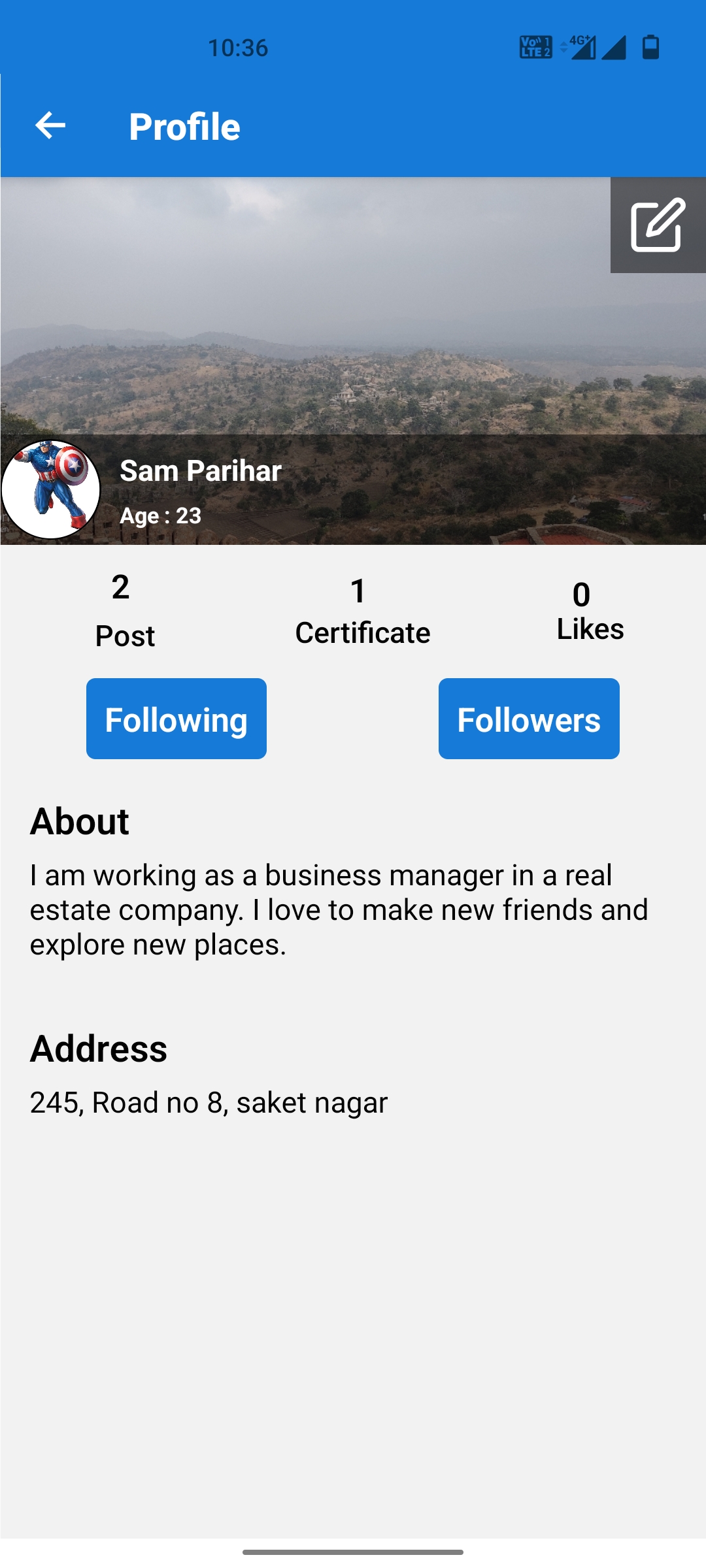Image resolution: width=706 pixels, height=1568 pixels.
Task: Open the Followers list
Action: click(529, 719)
